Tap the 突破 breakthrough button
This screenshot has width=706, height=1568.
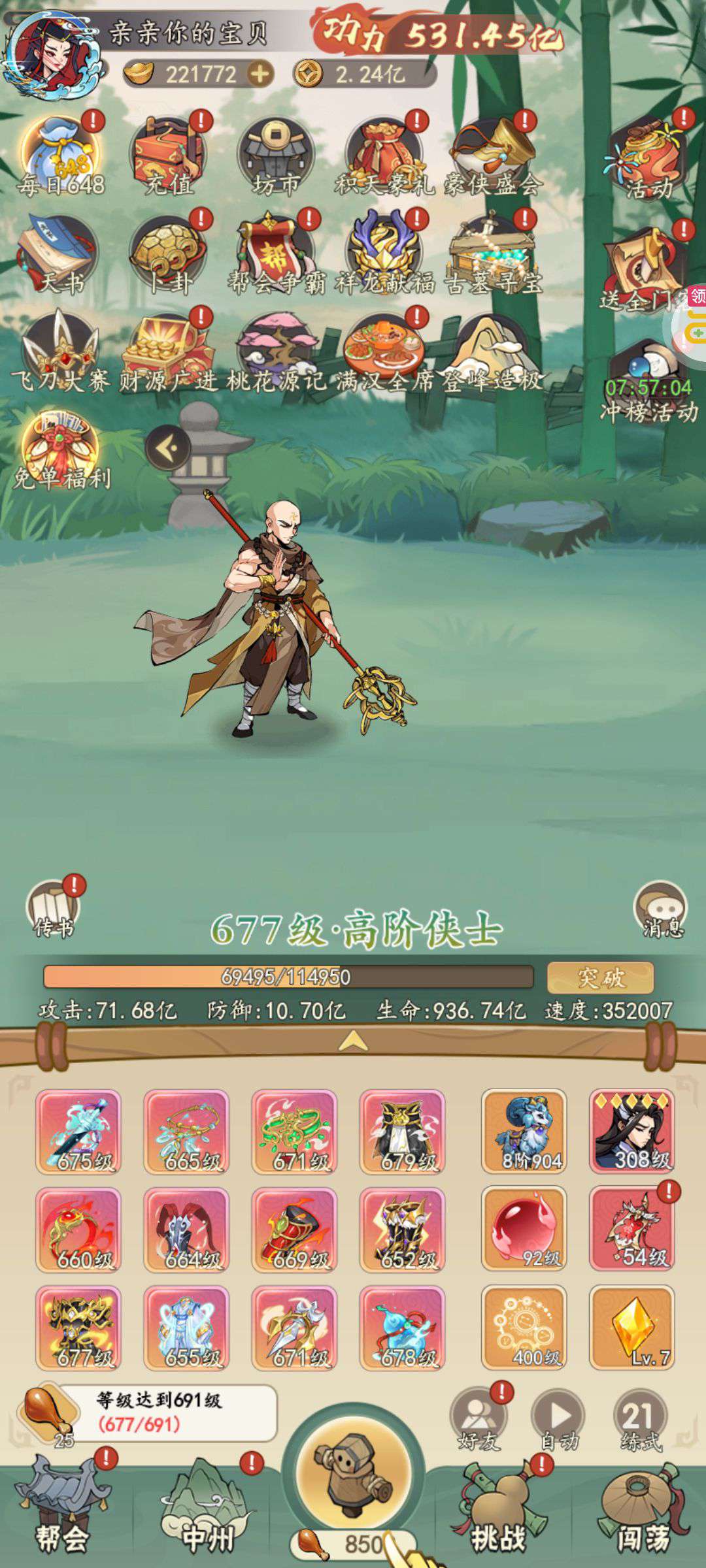(600, 977)
